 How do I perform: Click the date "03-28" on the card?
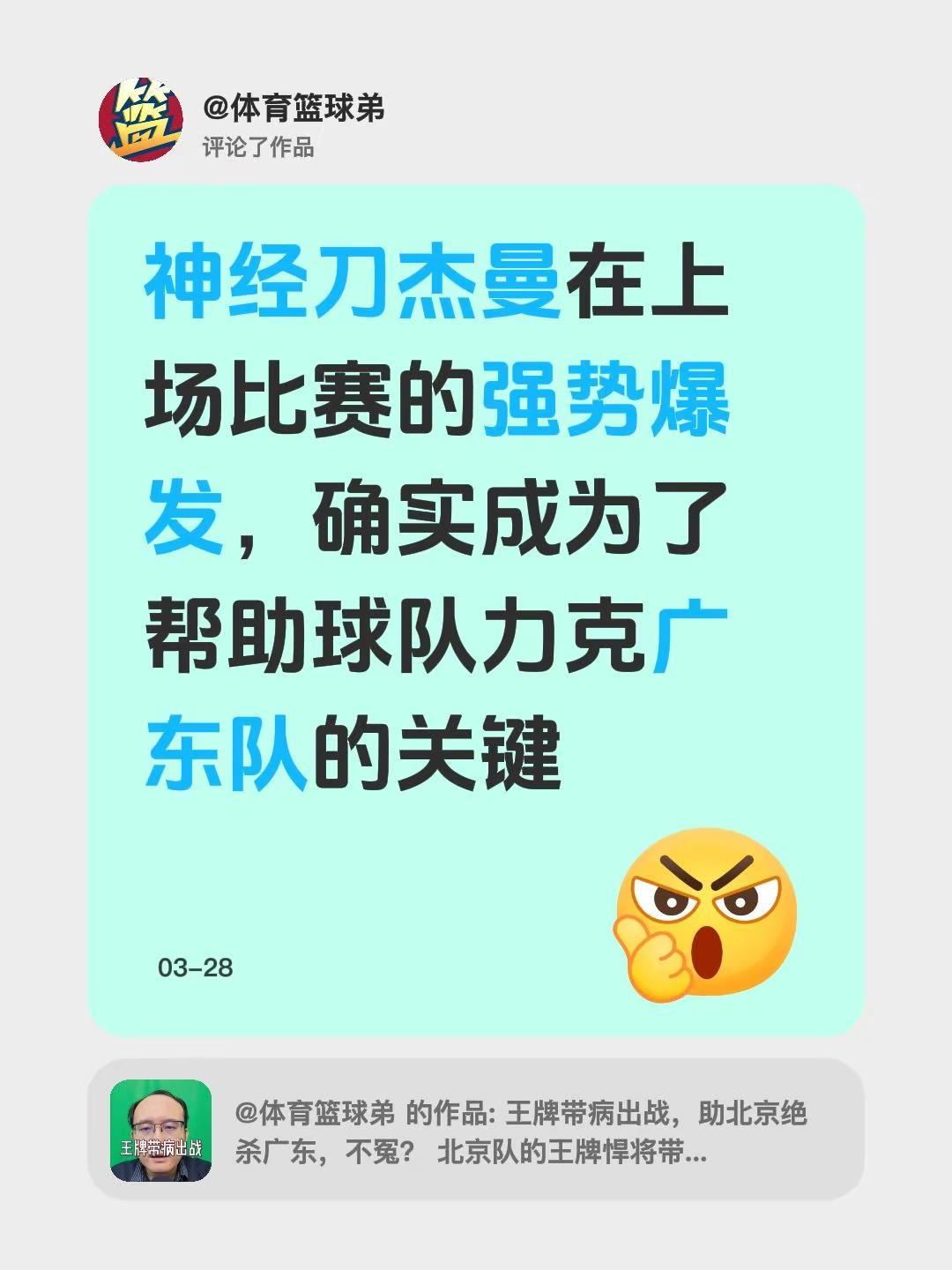click(194, 966)
